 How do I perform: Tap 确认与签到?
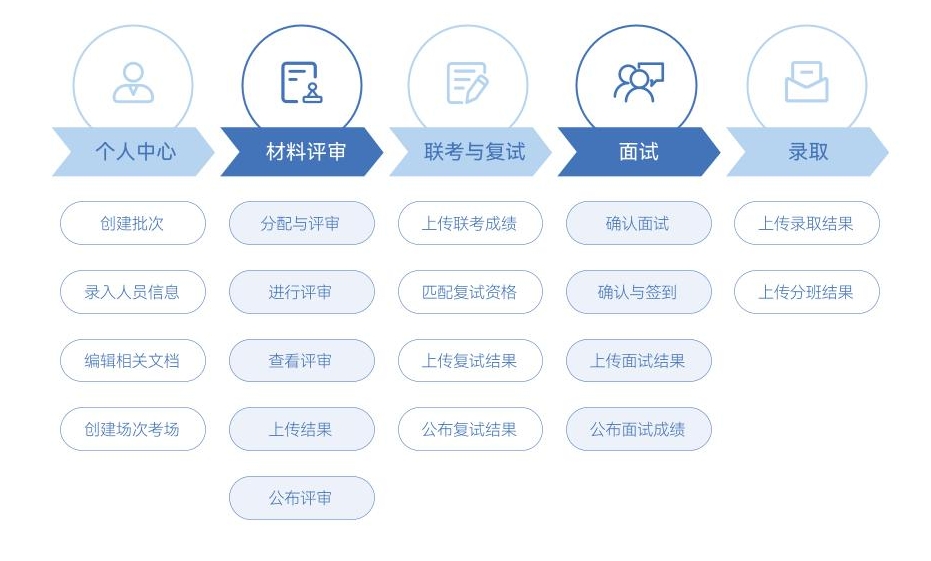point(638,292)
